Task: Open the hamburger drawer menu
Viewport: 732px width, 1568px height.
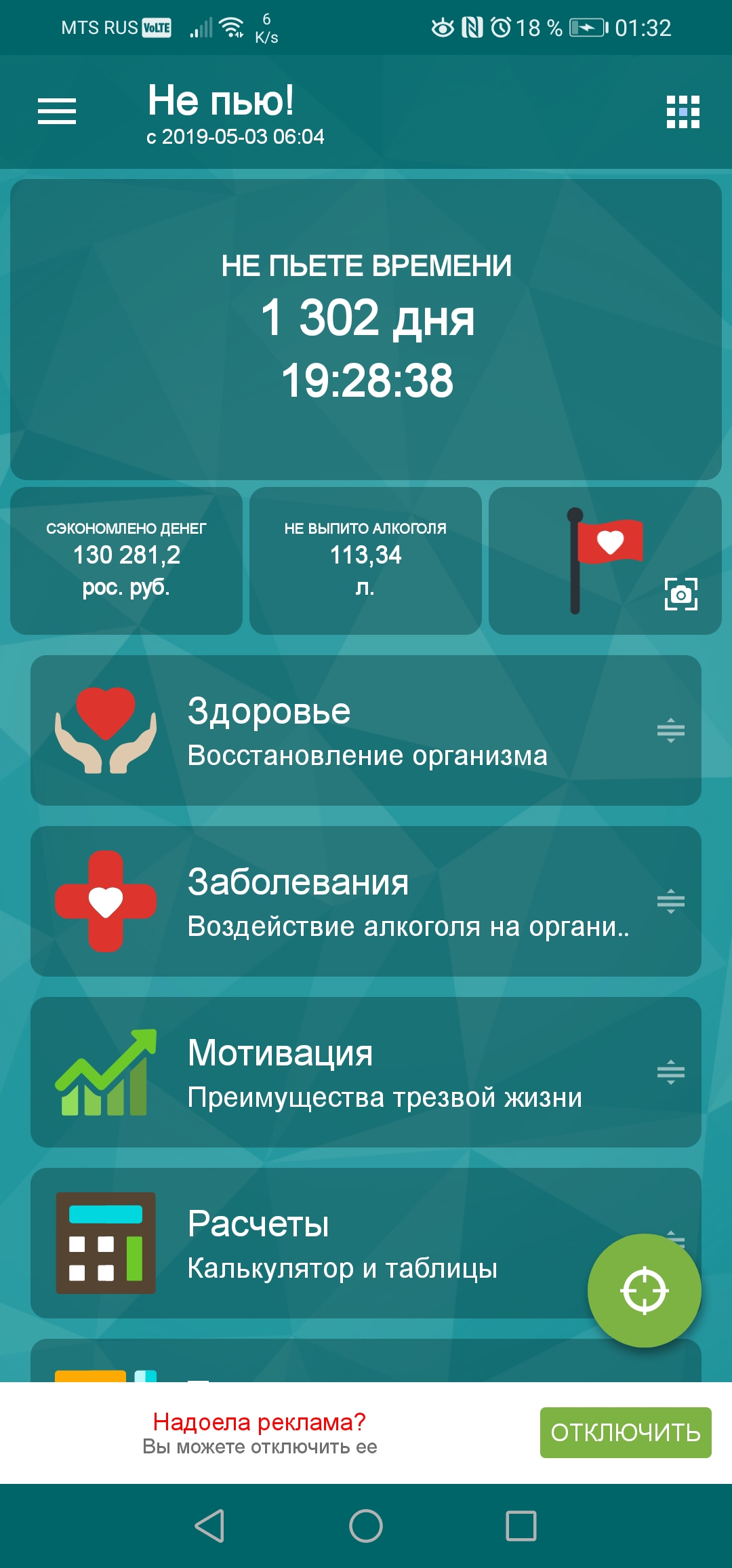Action: pyautogui.click(x=57, y=111)
